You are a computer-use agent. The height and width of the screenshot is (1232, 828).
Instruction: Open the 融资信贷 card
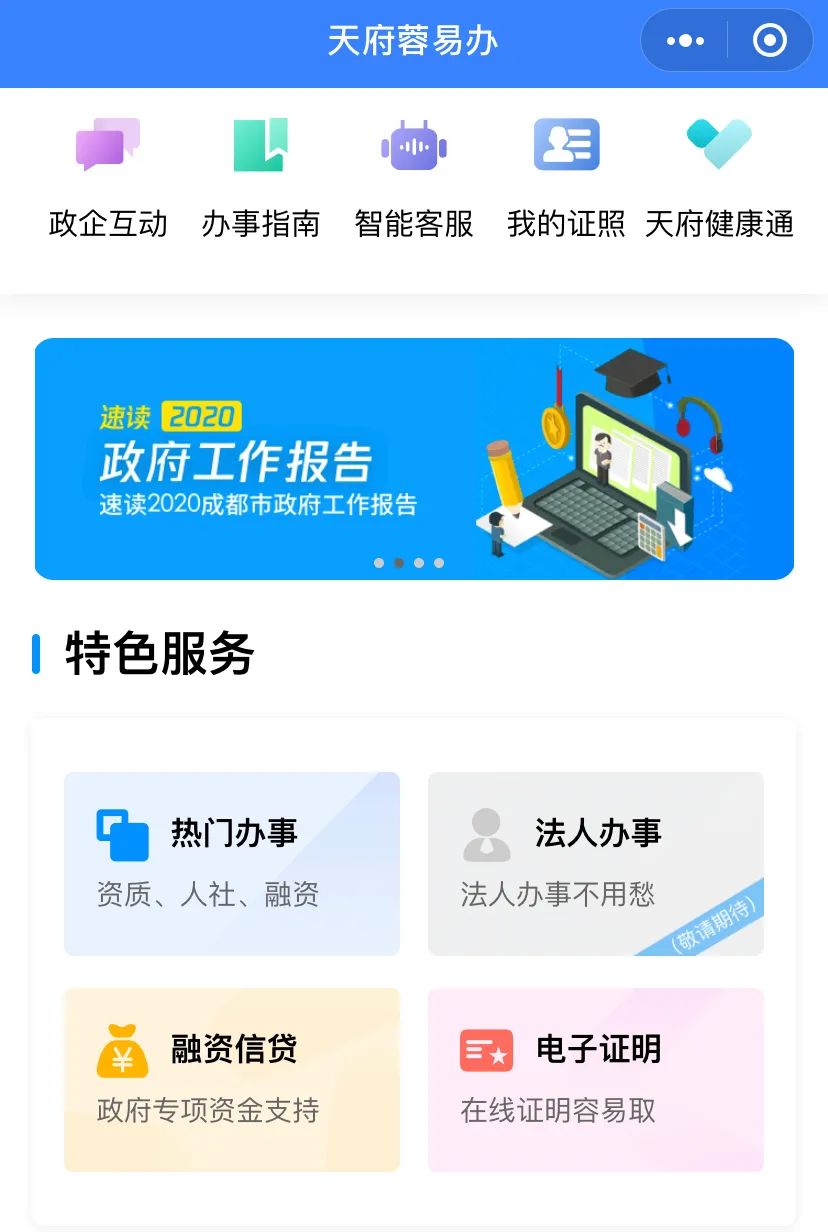(x=232, y=1080)
